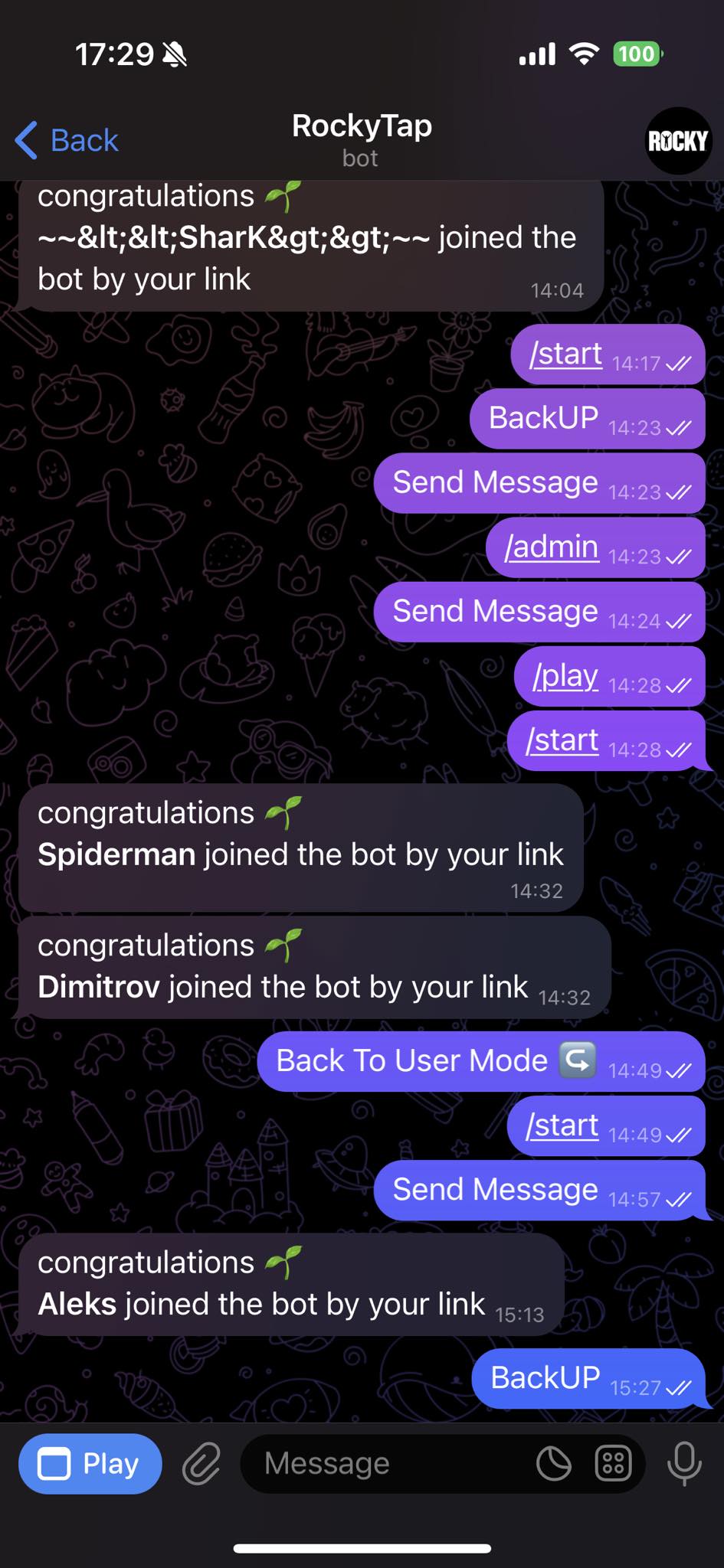Focus the Message text field
Screen dimensions: 724x1568
tap(383, 1463)
